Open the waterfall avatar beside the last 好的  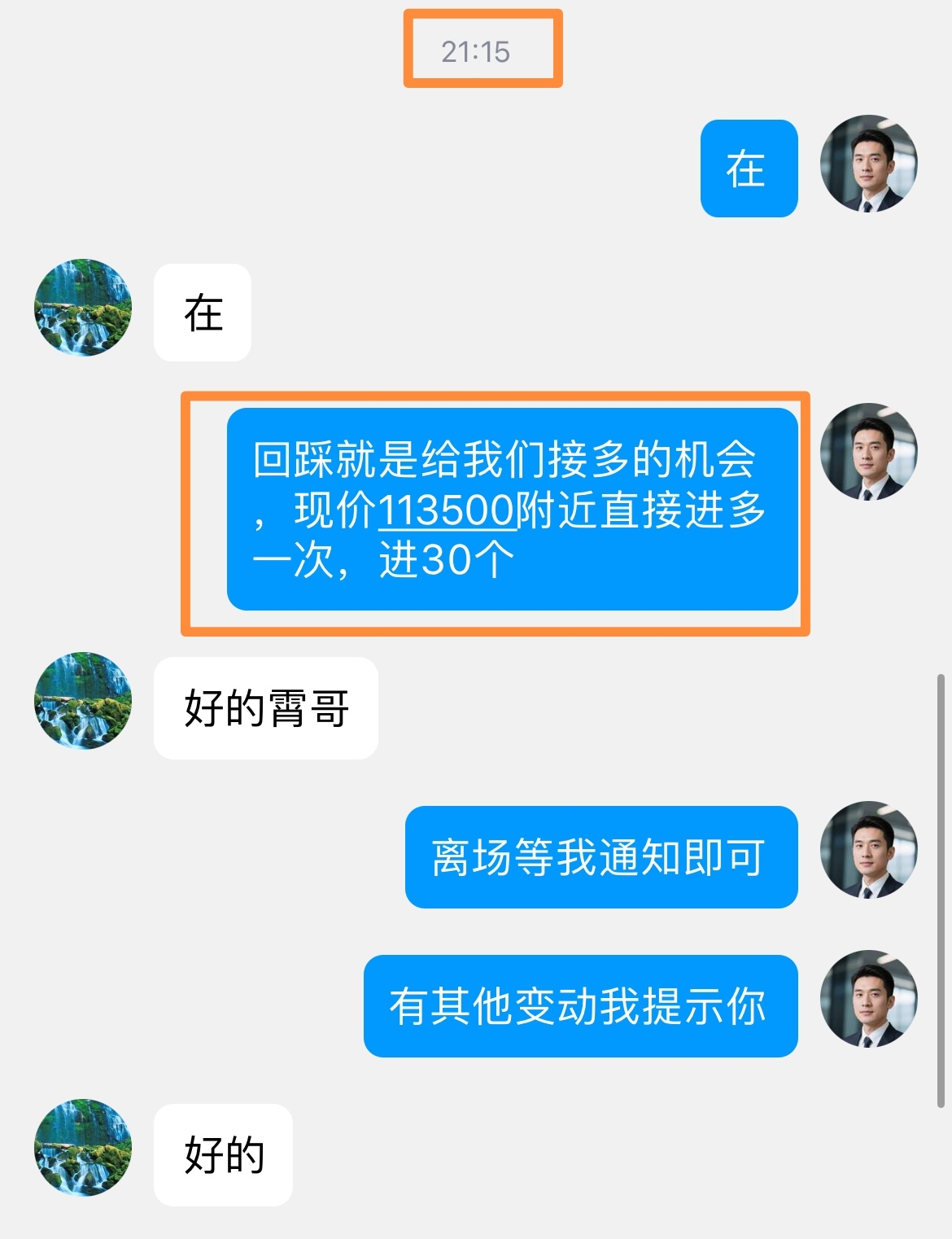[83, 1148]
